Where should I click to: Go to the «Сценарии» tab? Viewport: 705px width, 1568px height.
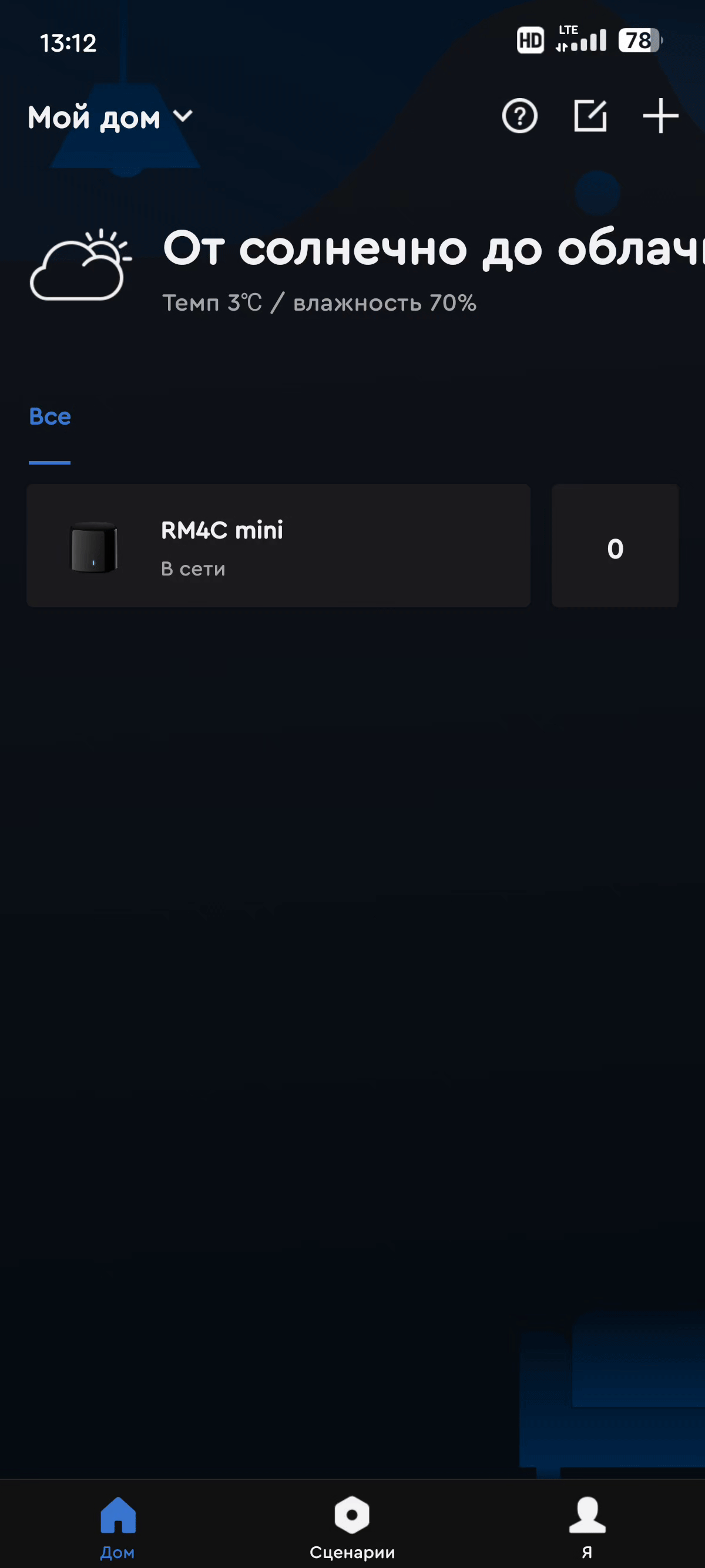point(352,1526)
